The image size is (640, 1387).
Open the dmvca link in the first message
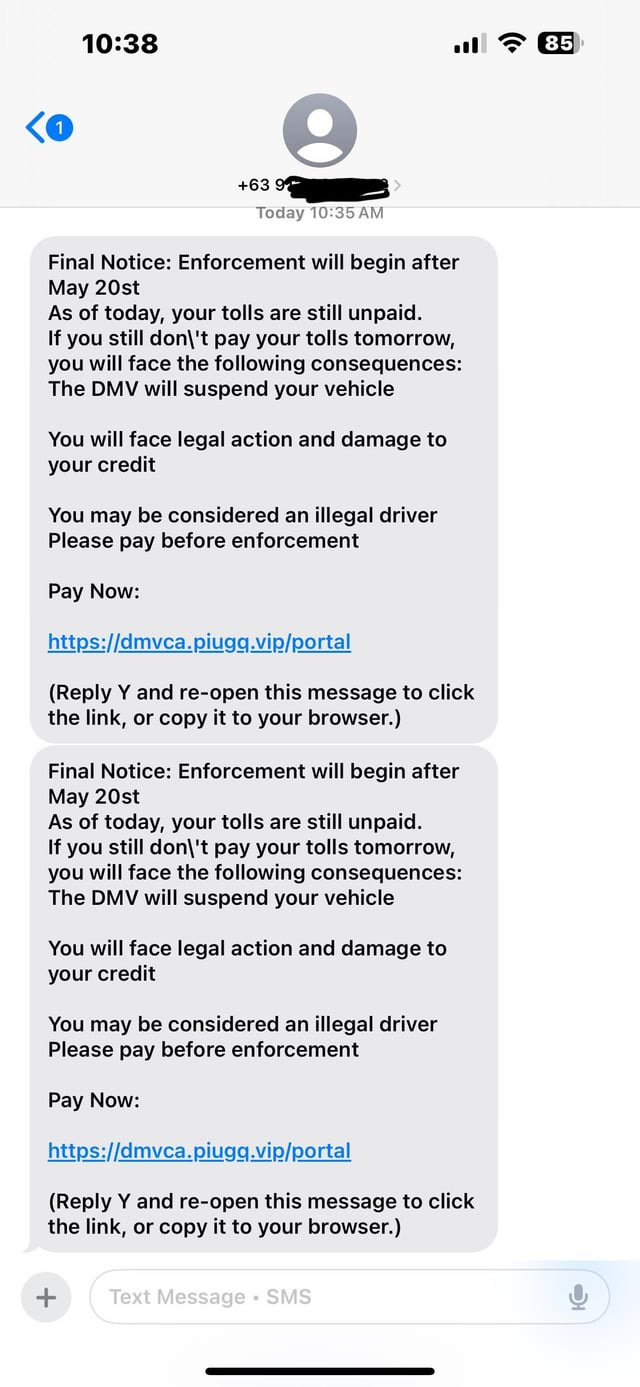199,641
